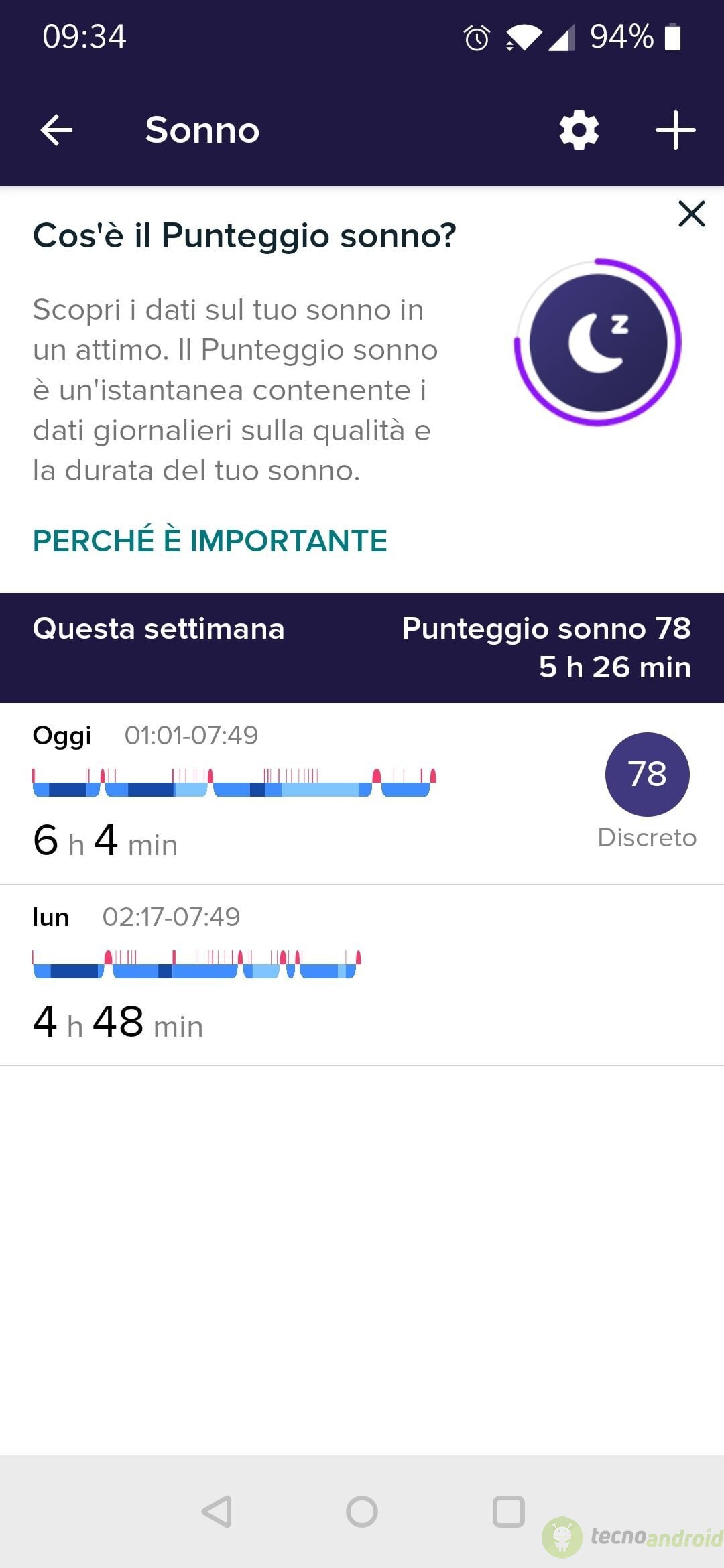Tap the system home button
Viewport: 724px width, 1568px height.
[x=362, y=1512]
